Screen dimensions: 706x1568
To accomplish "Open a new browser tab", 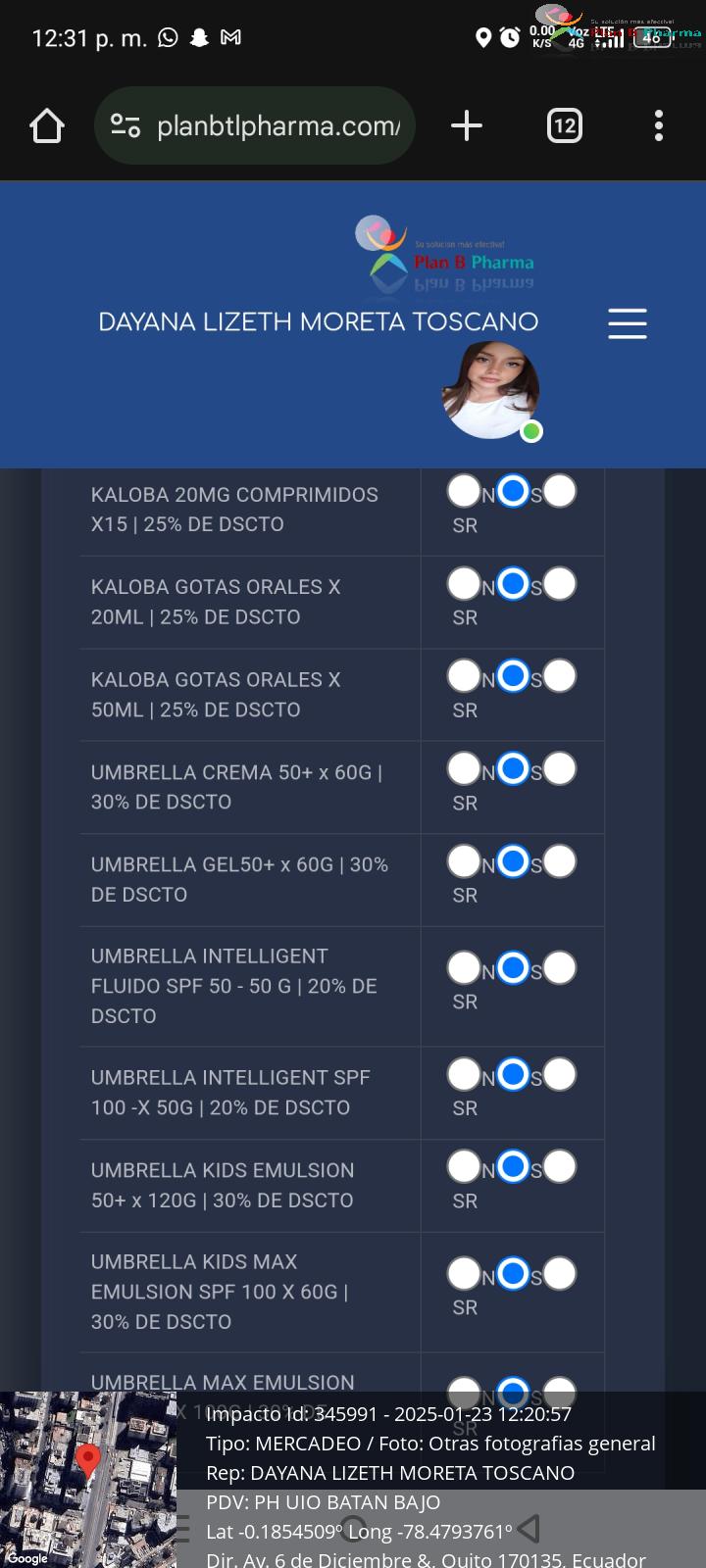I will 467,125.
